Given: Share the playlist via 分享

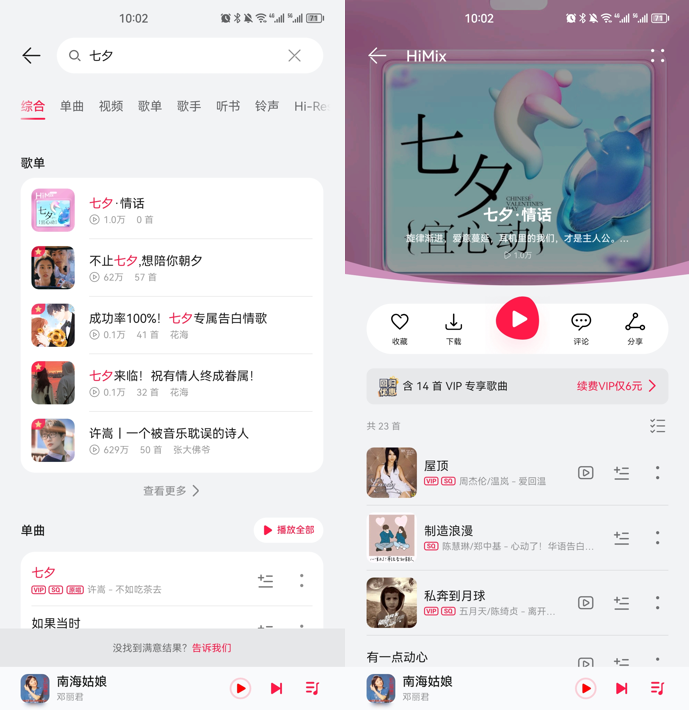Looking at the screenshot, I should pyautogui.click(x=635, y=327).
